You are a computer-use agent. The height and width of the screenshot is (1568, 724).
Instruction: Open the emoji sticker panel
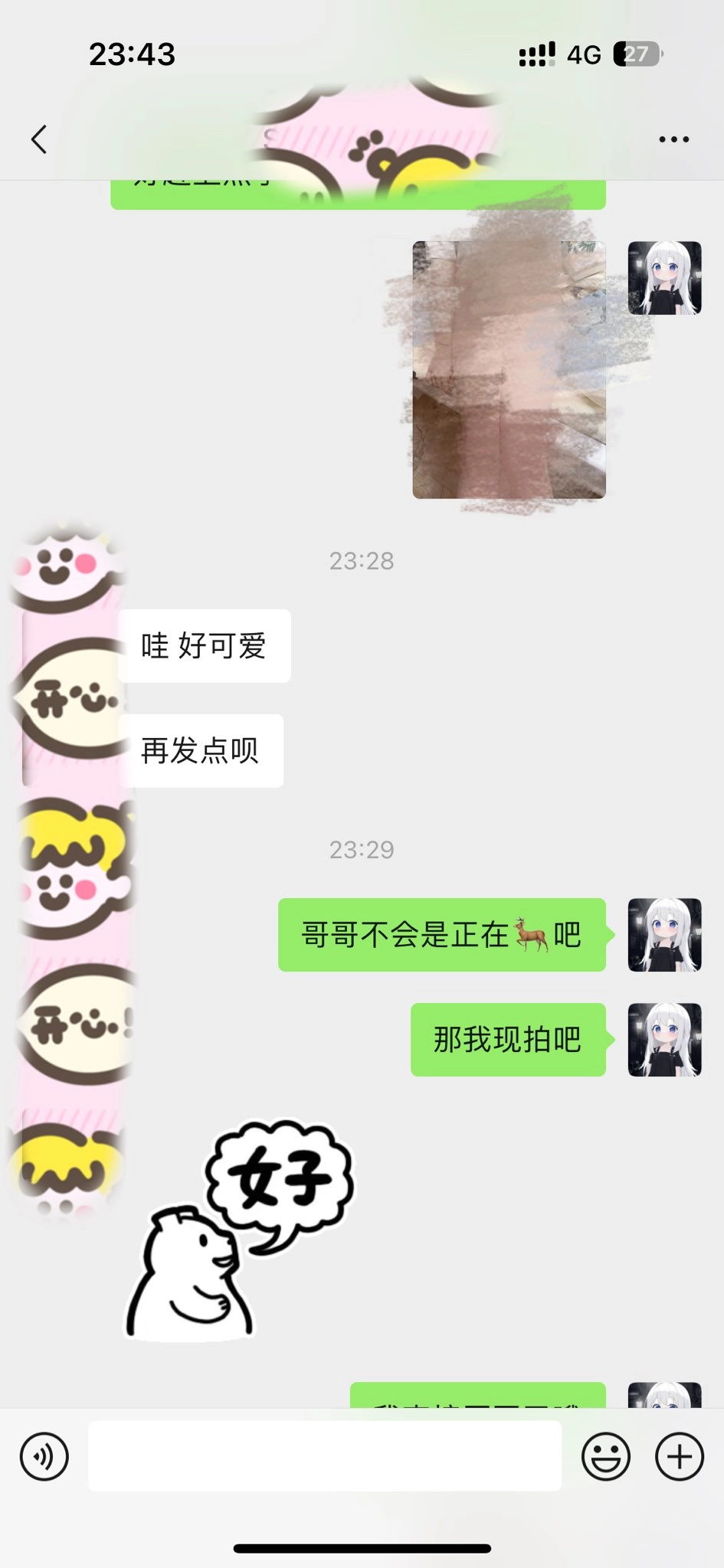coord(605,1456)
